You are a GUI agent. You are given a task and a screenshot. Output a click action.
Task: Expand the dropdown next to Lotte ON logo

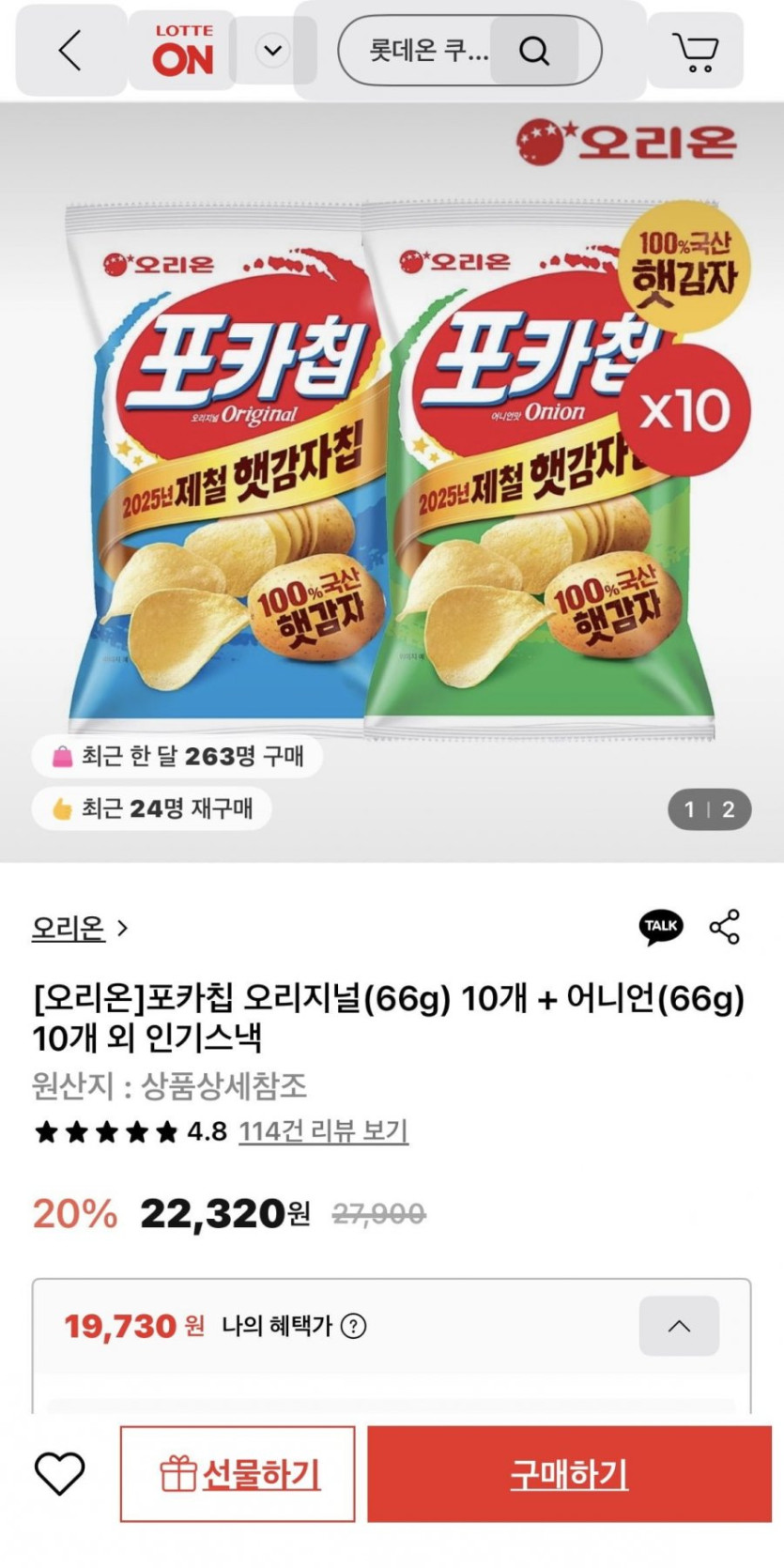pyautogui.click(x=273, y=50)
